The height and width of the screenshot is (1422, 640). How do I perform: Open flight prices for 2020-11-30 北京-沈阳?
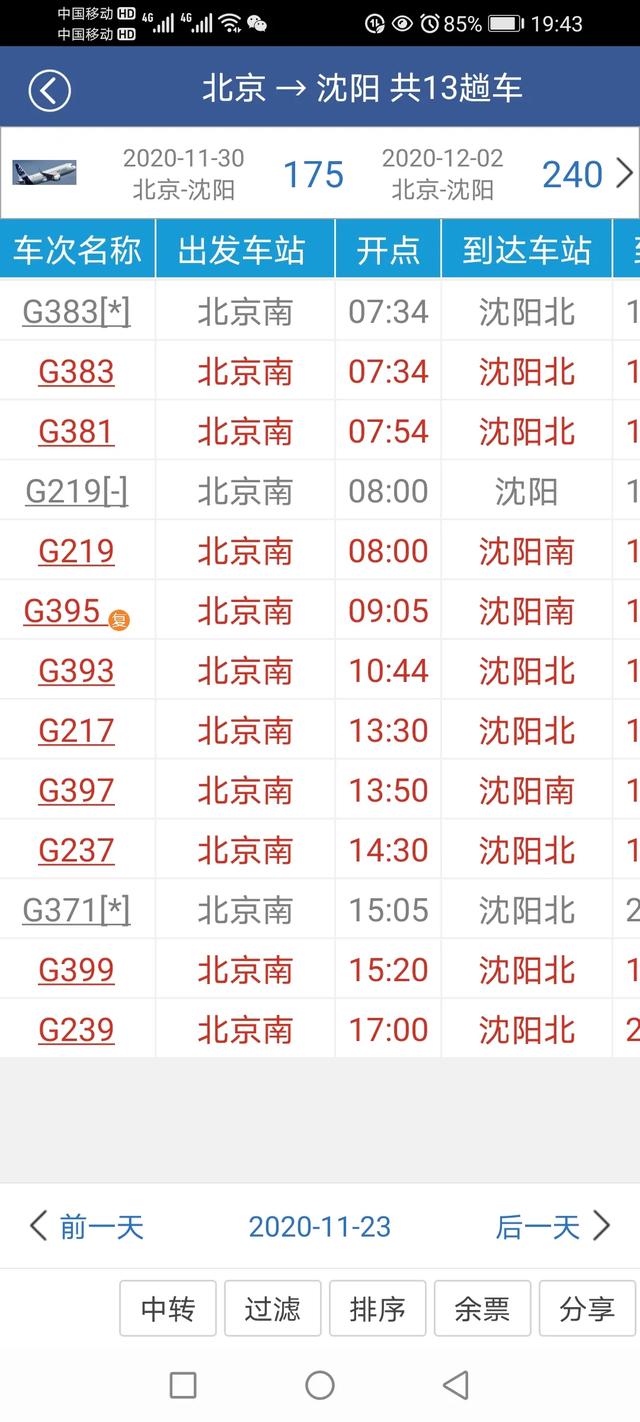coord(230,174)
